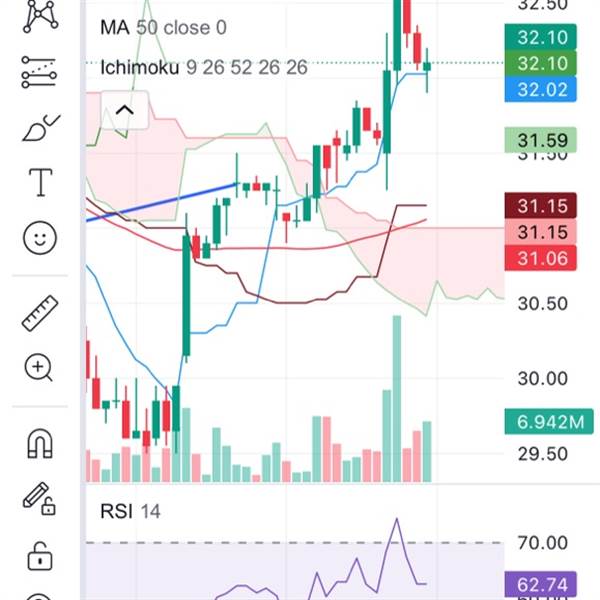Activate the ruler measure tool
The height and width of the screenshot is (600, 600).
pos(40,314)
